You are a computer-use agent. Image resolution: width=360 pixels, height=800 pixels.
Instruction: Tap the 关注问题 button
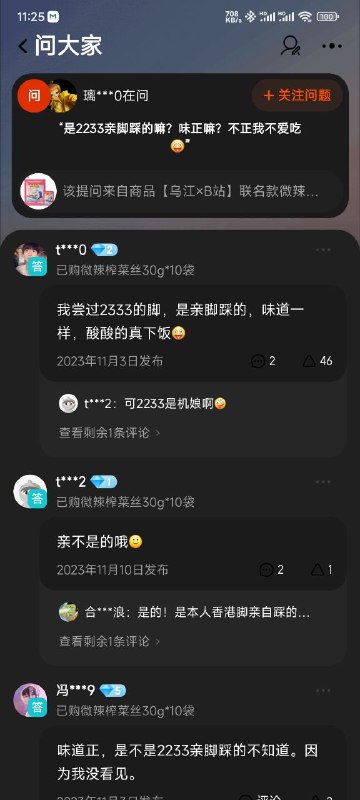[x=297, y=95]
